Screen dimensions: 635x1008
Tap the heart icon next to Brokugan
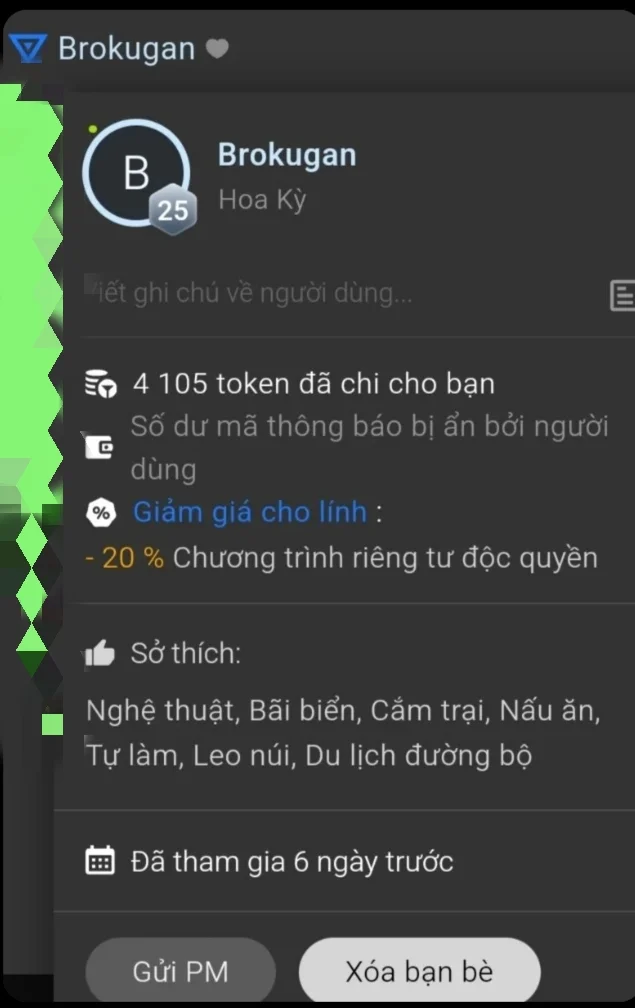coord(218,48)
